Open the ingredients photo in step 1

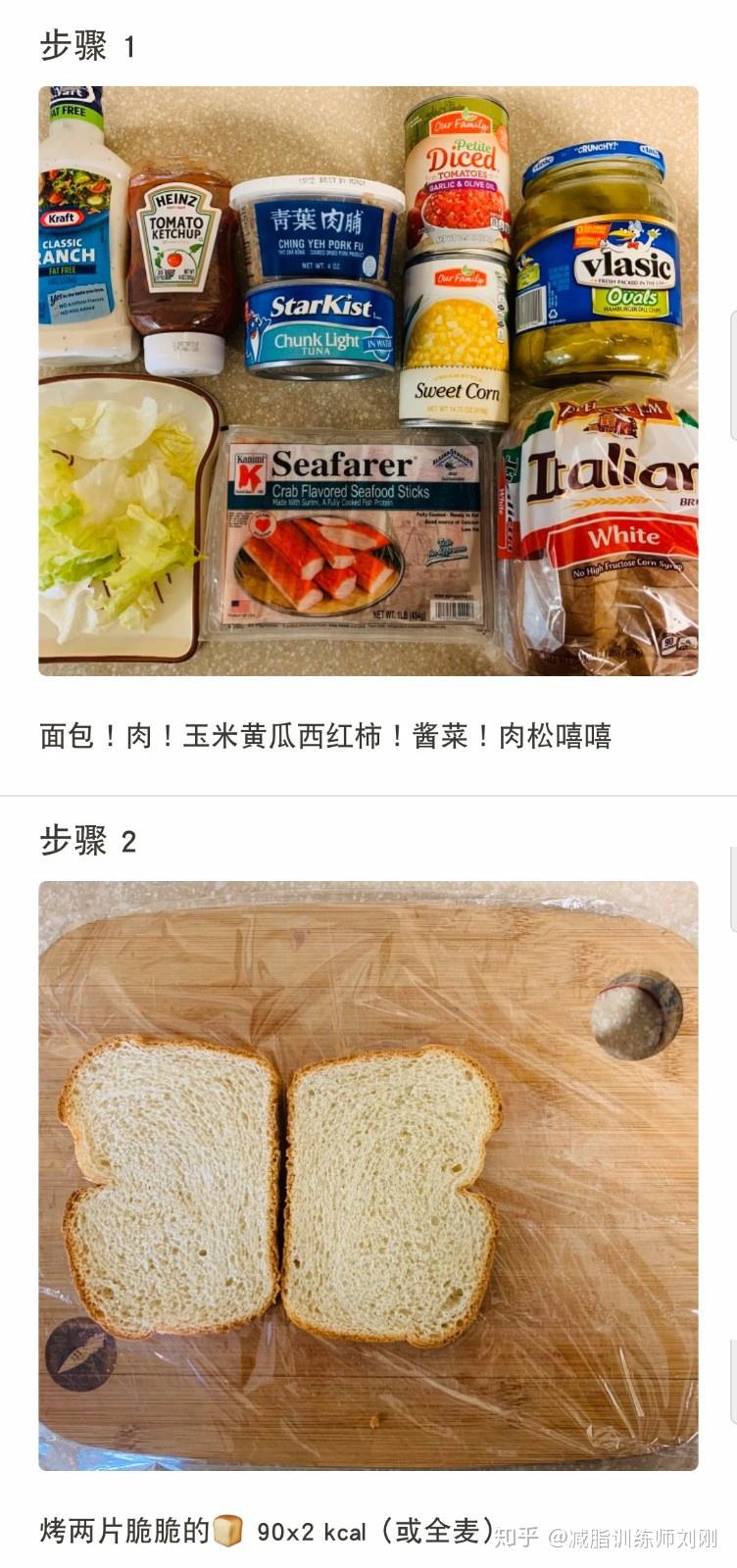[368, 381]
